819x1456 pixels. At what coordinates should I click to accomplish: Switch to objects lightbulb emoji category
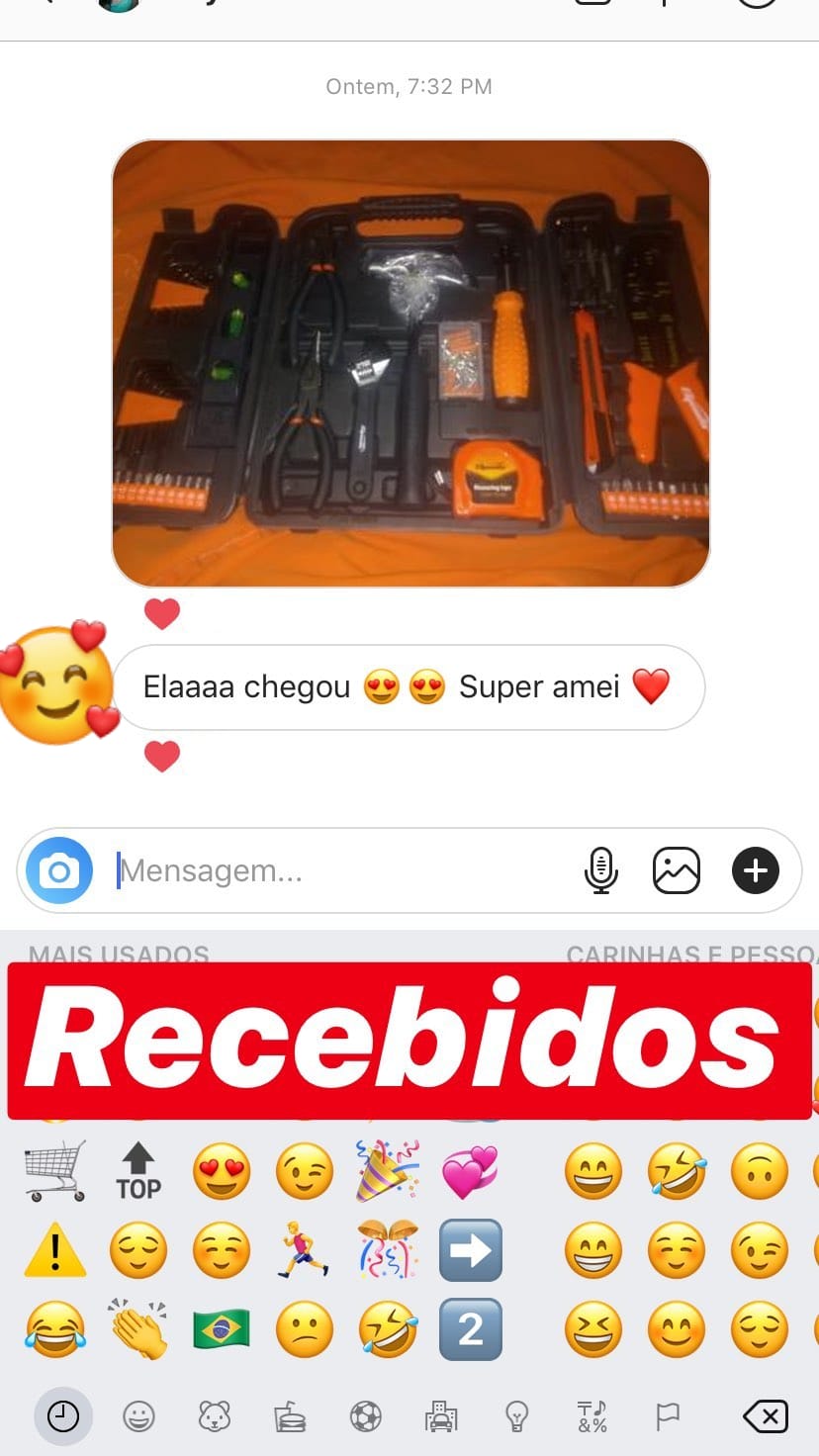(x=516, y=1416)
